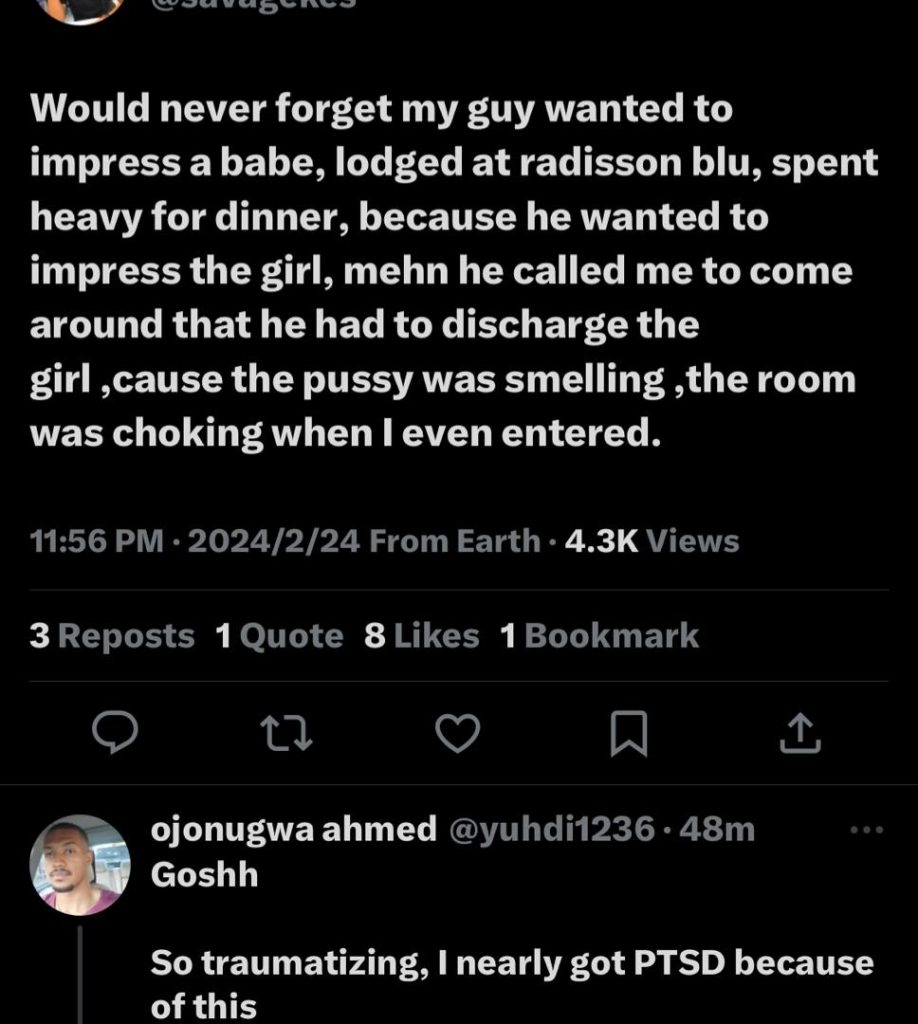Open the 1 Quote list
The image size is (918, 1024).
279,636
